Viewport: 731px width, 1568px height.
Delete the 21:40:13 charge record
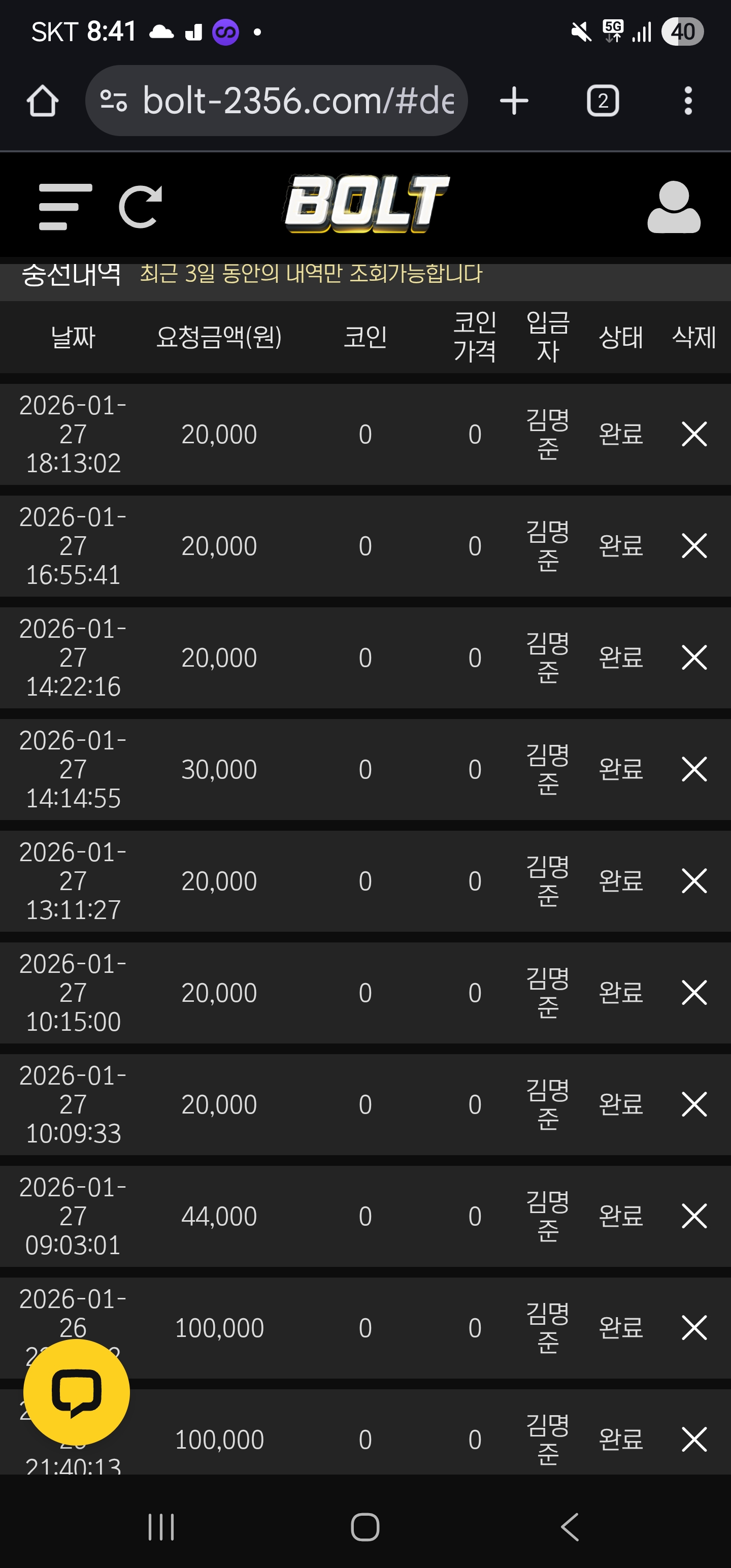coord(694,1440)
